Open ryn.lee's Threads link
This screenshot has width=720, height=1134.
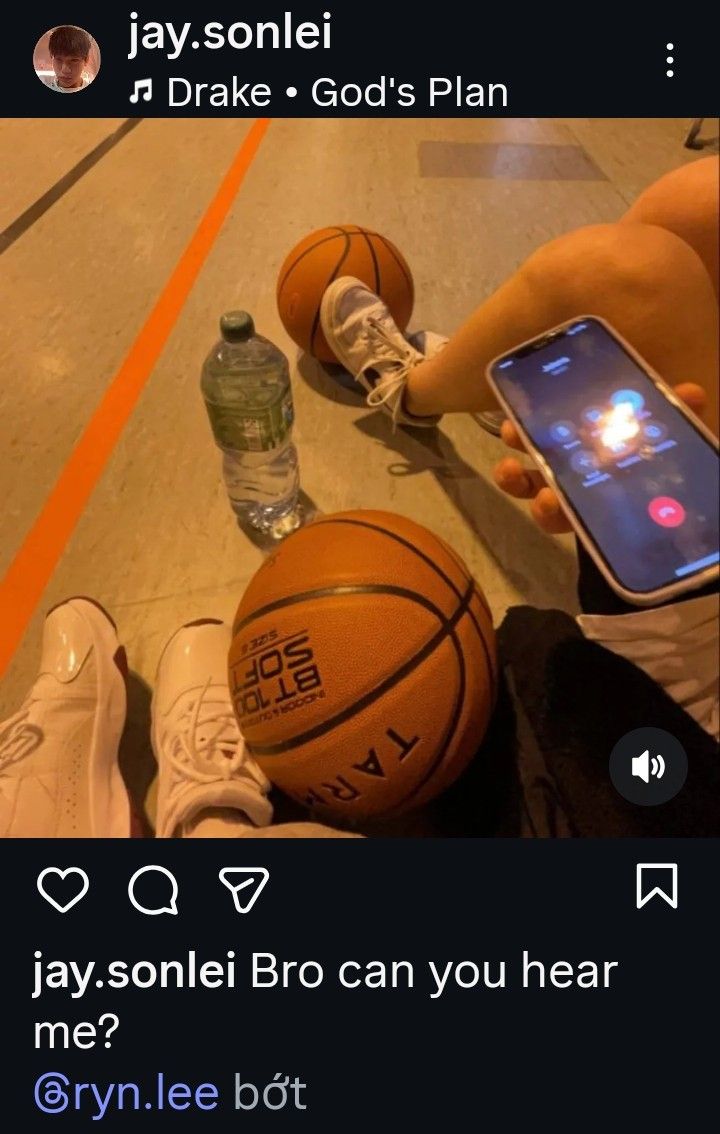pos(127,1094)
